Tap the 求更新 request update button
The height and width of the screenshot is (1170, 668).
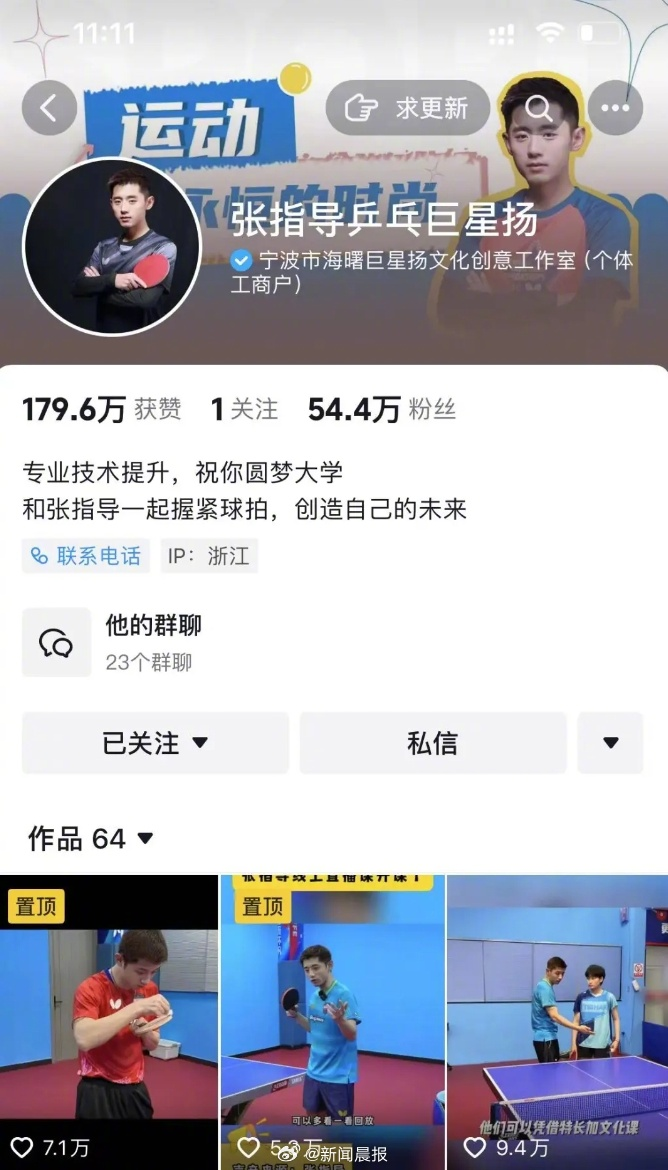coord(408,108)
